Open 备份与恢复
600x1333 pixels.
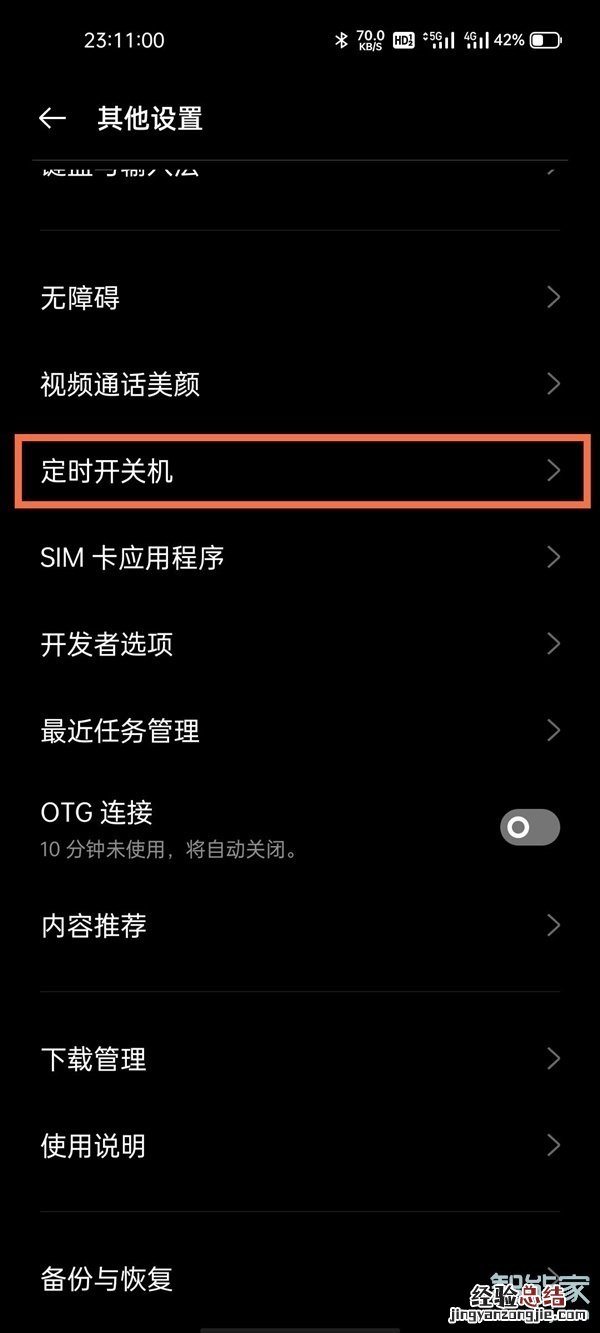(x=300, y=1277)
